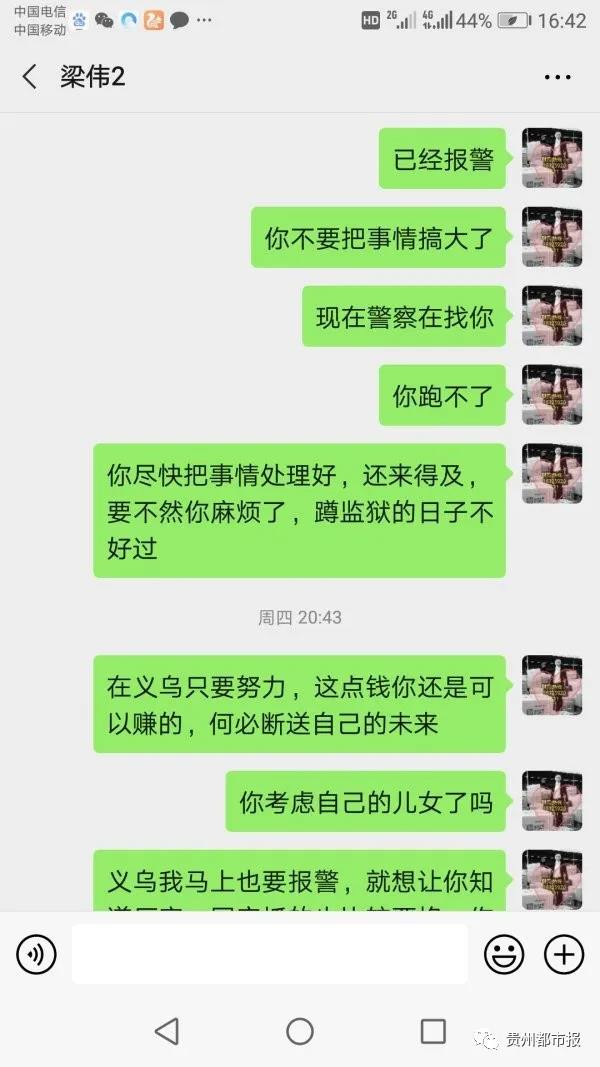Open the emoji picker

pos(504,955)
